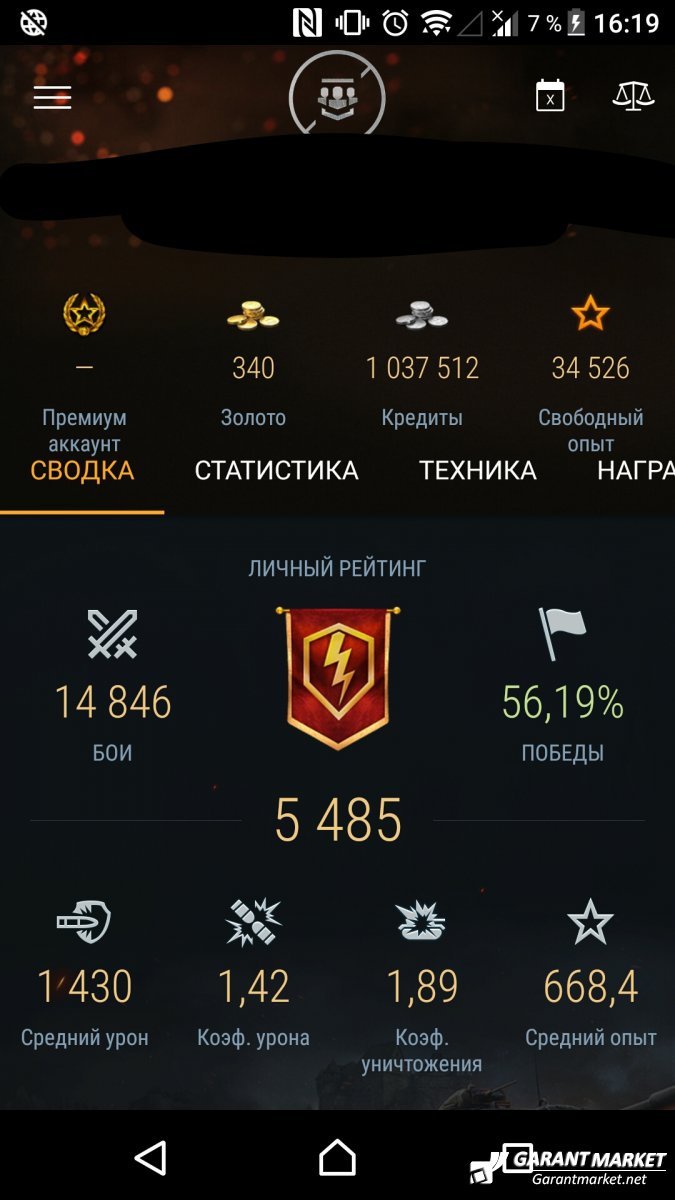Switch to the ТЕХНИКА tab
The image size is (675, 1200).
[x=478, y=471]
